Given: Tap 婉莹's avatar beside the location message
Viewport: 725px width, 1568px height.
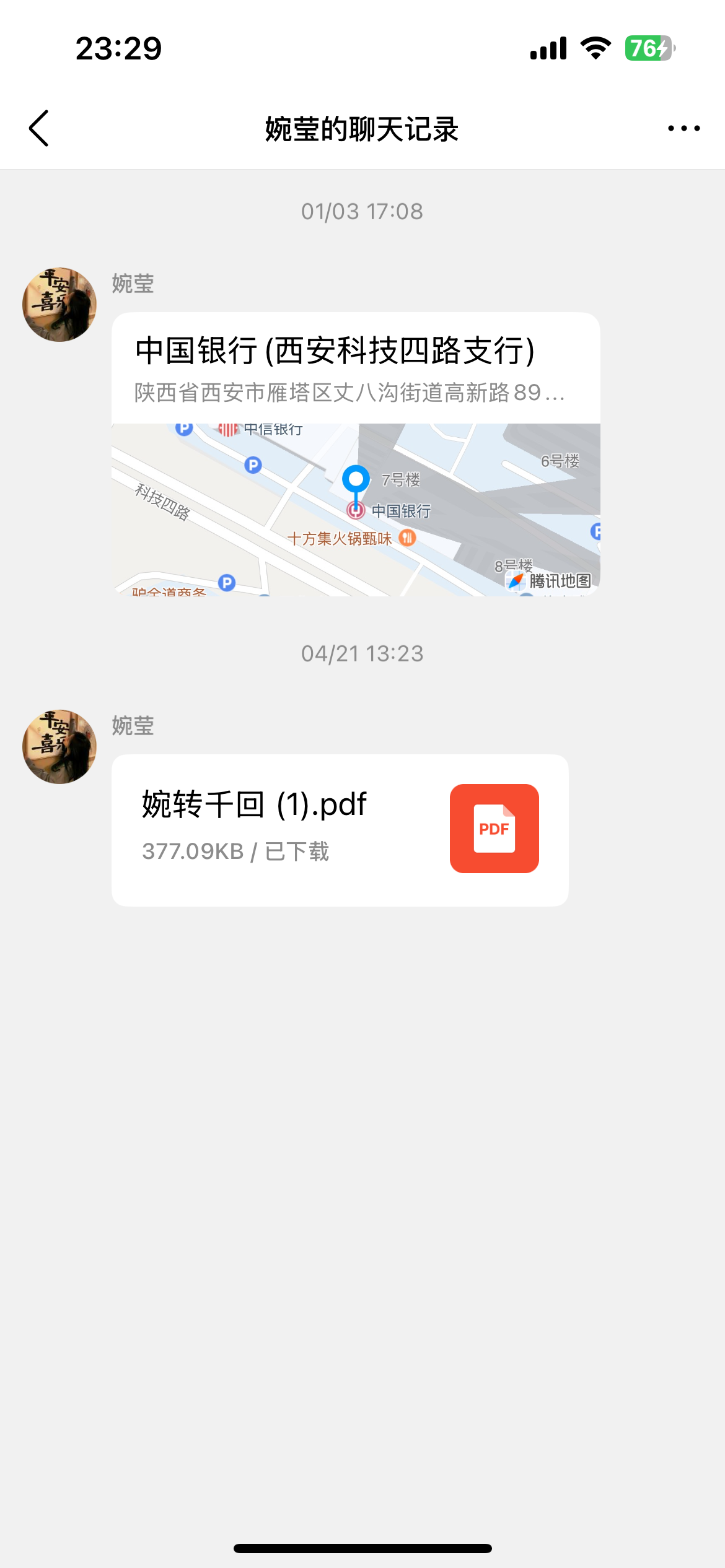Looking at the screenshot, I should point(59,305).
